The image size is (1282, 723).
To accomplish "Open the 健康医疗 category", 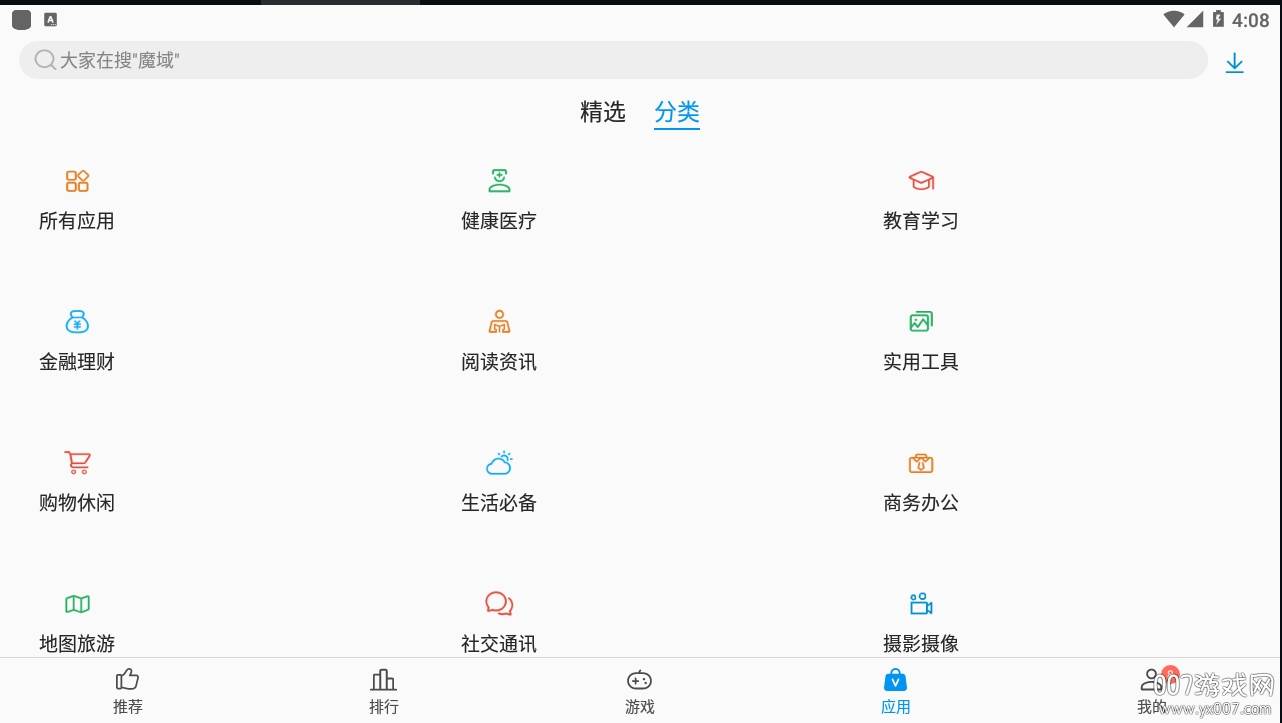I will click(x=499, y=200).
